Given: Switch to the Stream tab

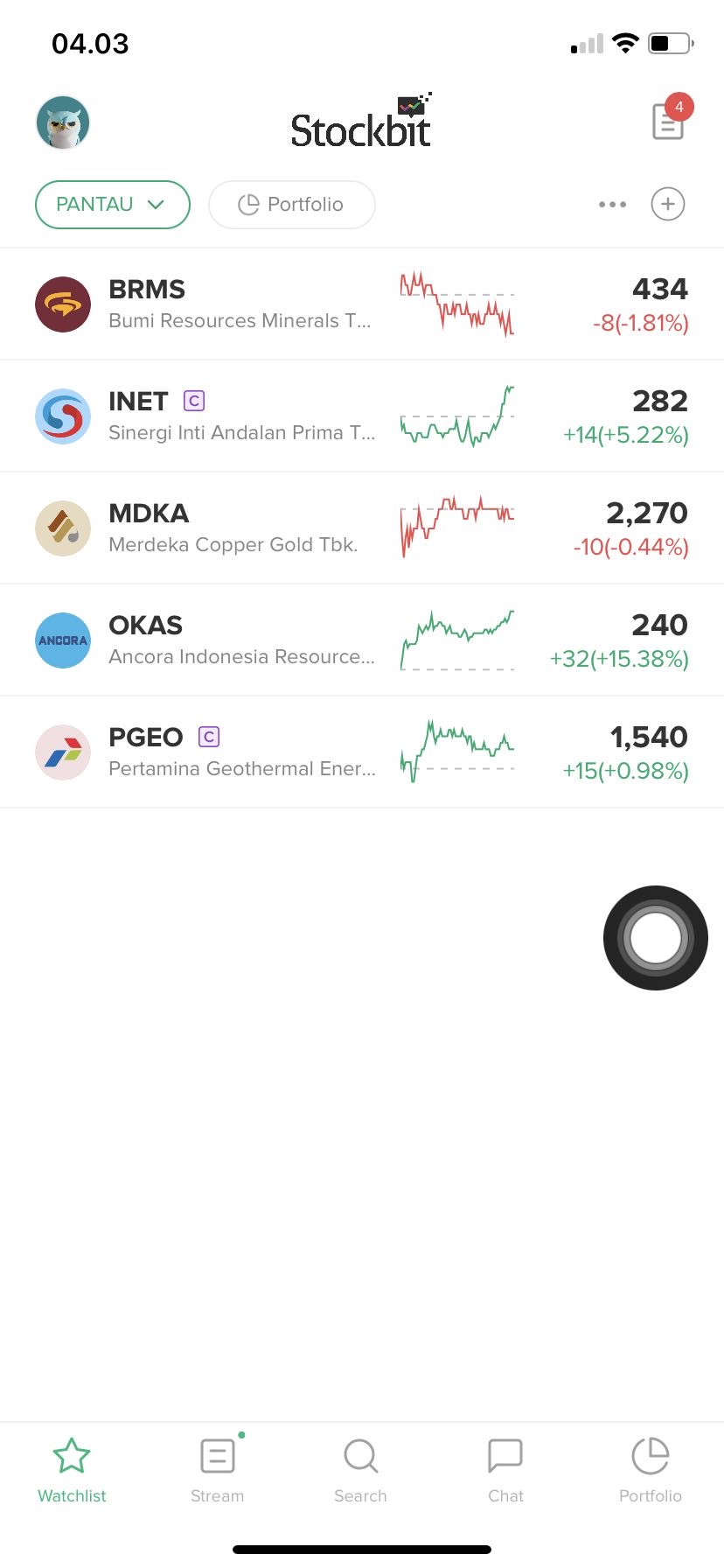Looking at the screenshot, I should pos(218,1470).
